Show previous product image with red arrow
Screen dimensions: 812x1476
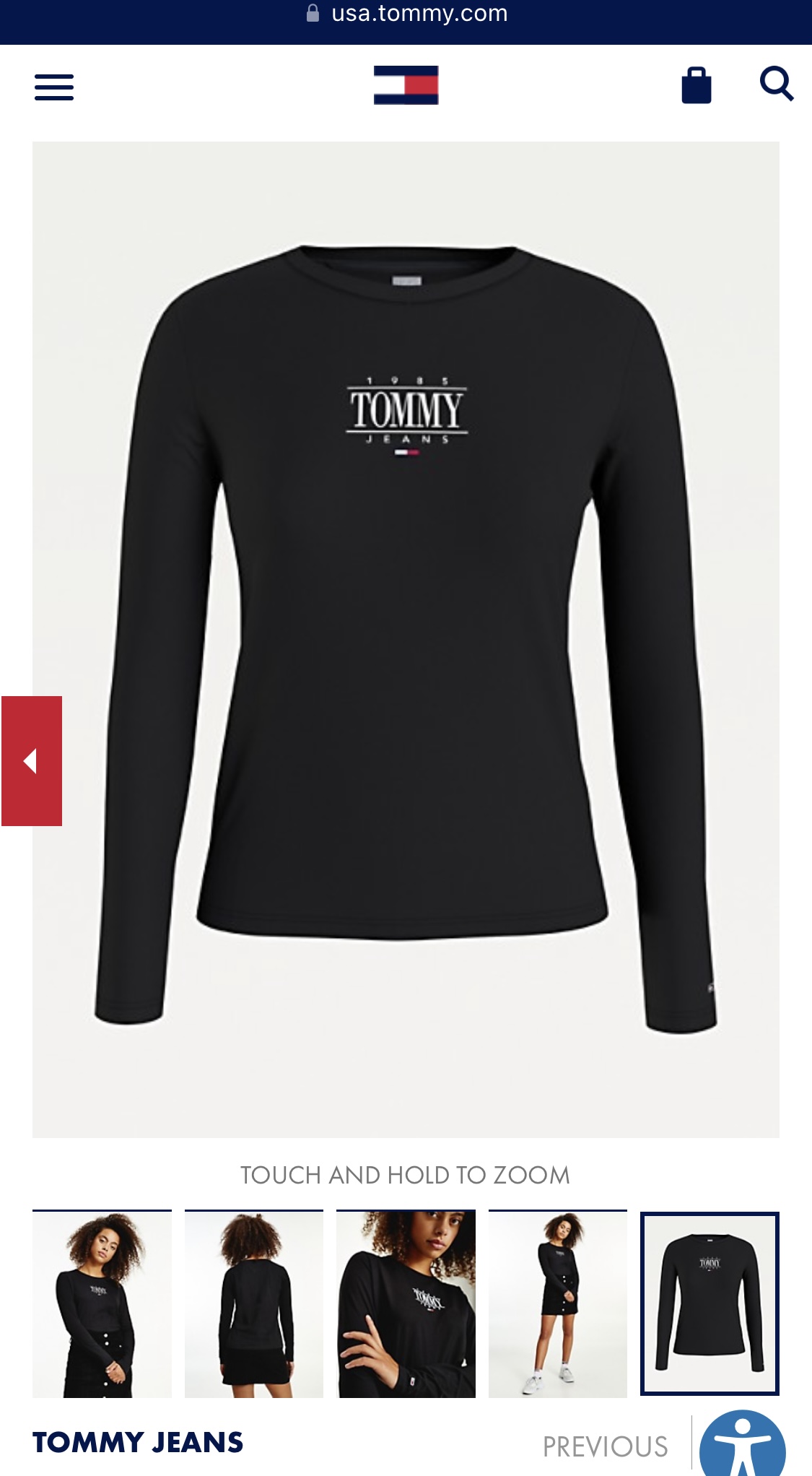pos(32,761)
